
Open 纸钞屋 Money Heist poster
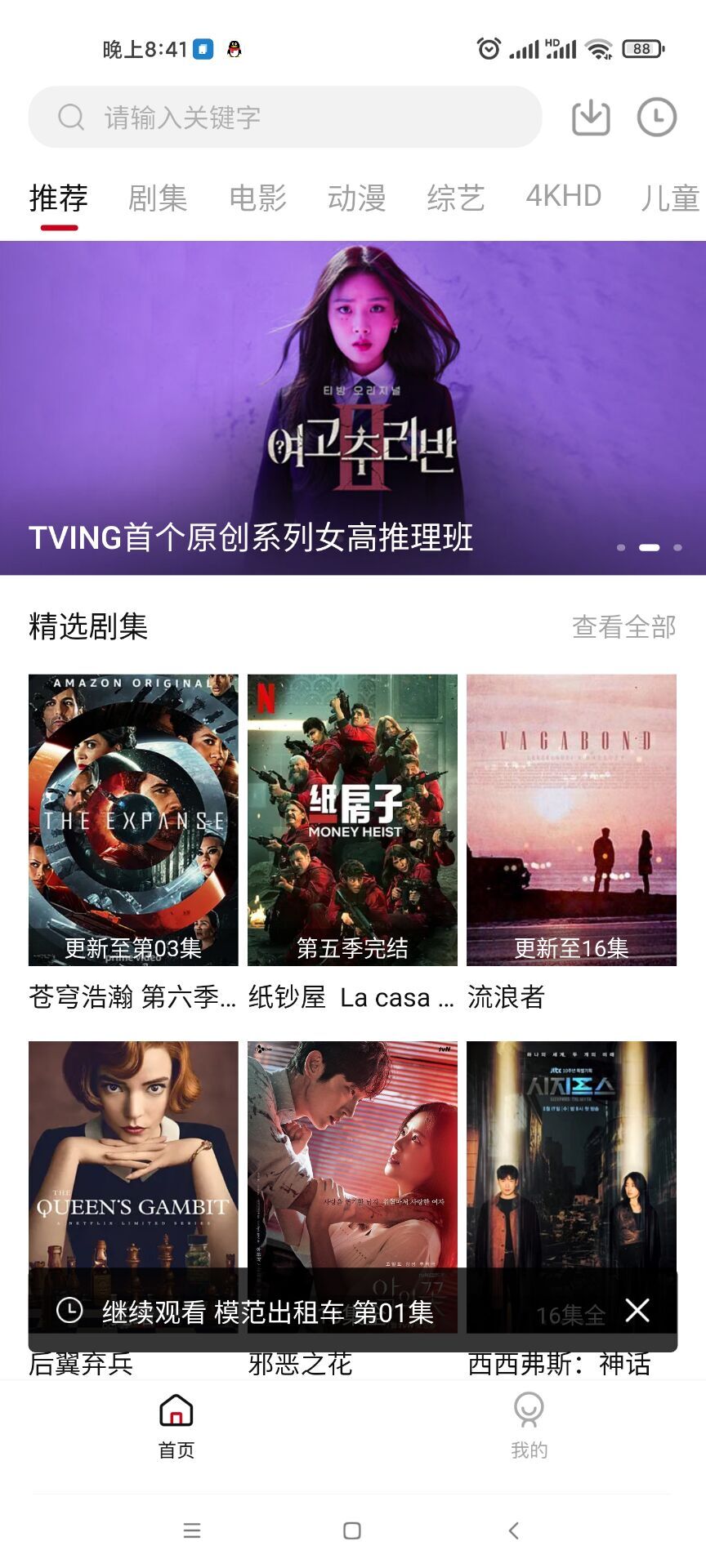point(352,820)
